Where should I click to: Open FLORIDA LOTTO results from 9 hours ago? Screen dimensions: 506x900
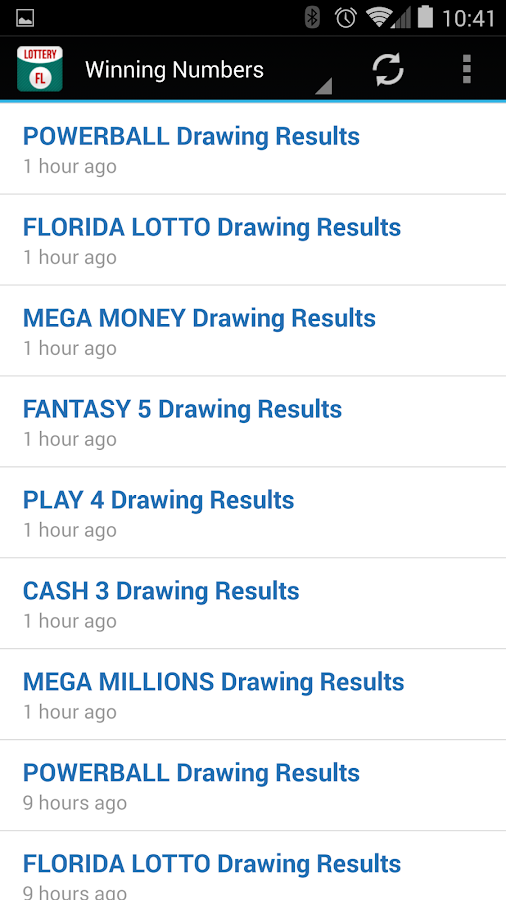253,866
